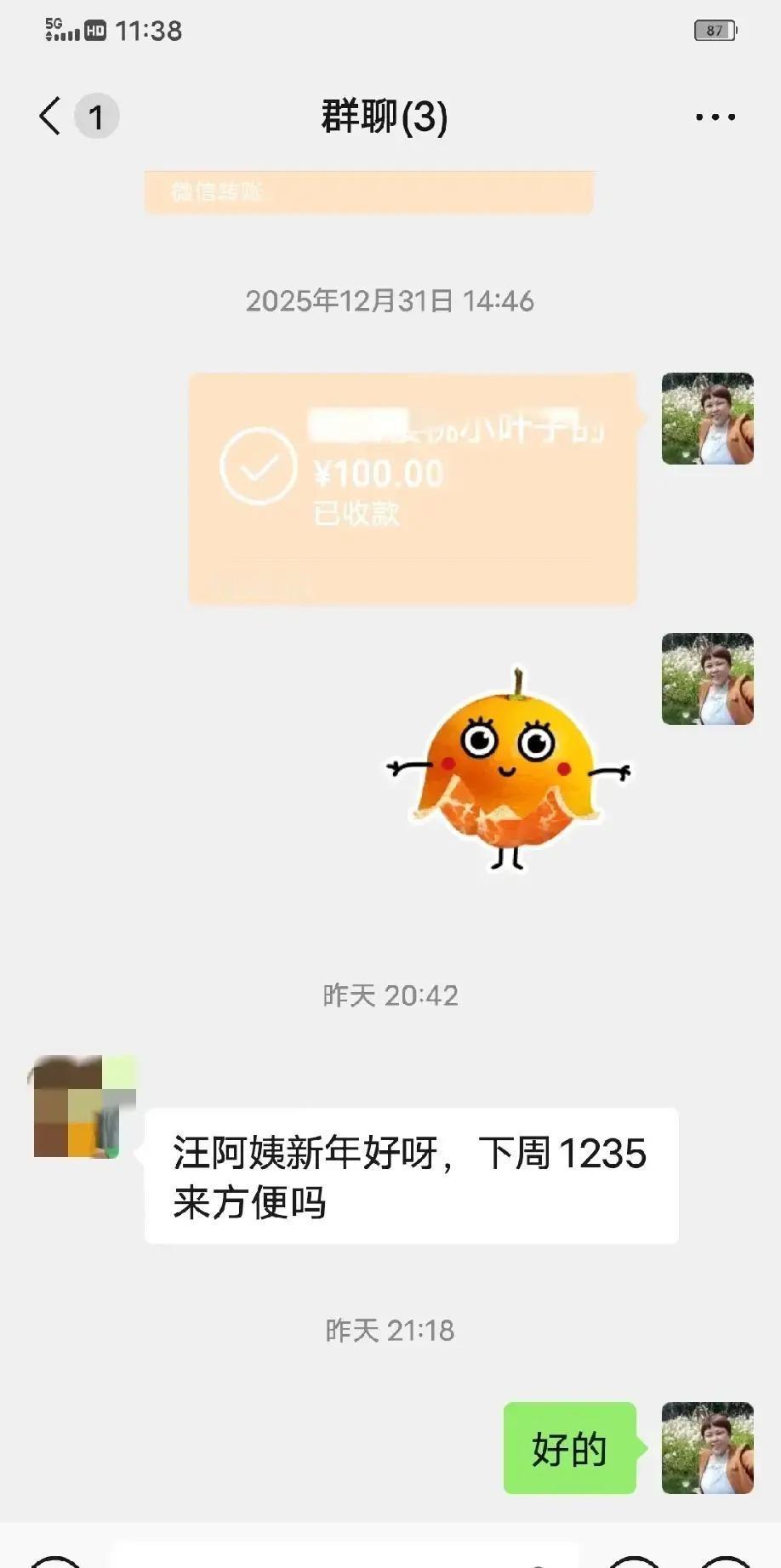781x1568 pixels.
Task: Tap the checkmark icon on the transfer card
Action: point(258,465)
